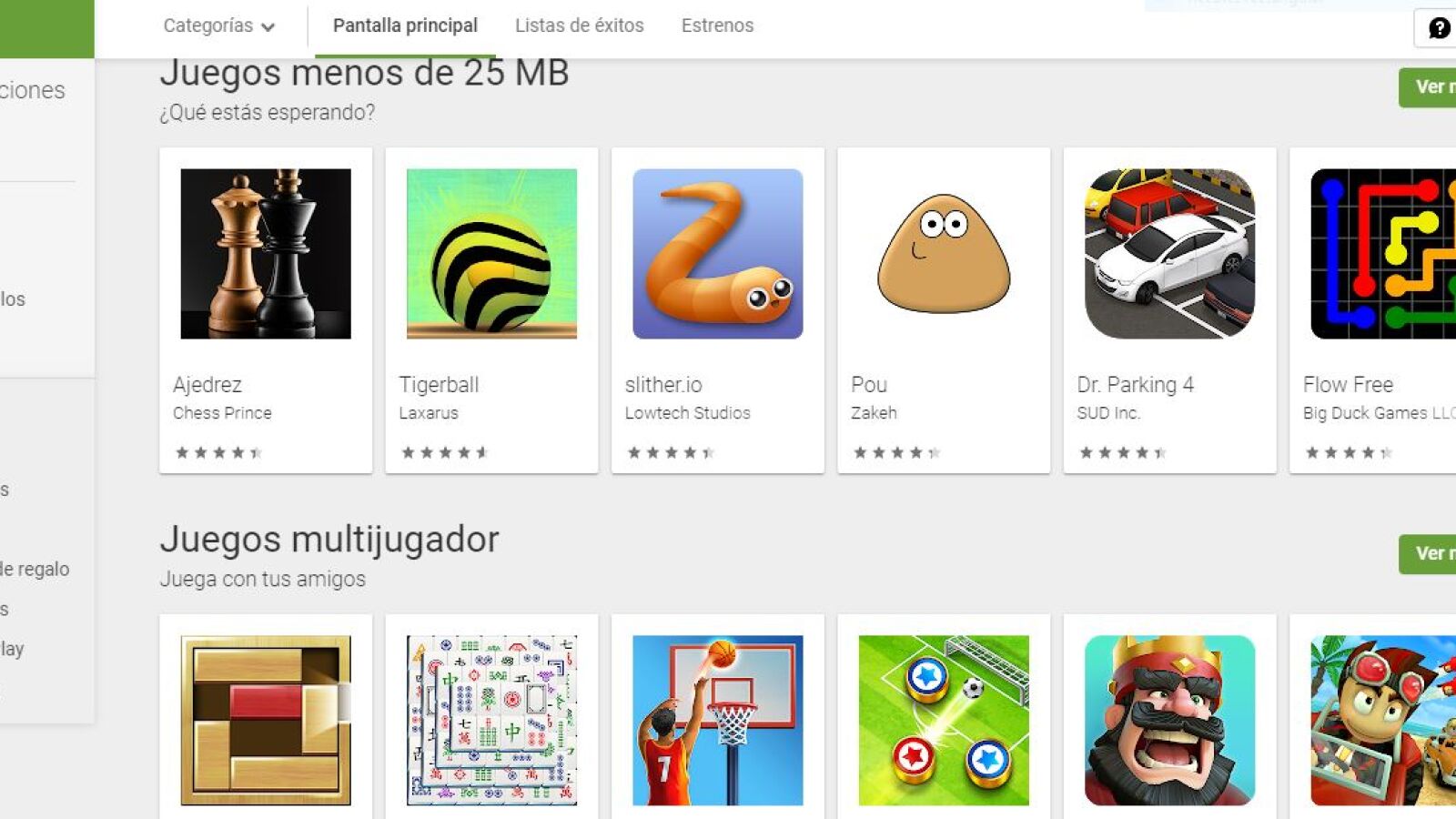This screenshot has width=1456, height=819.
Task: View the Dr. Parking 4 card
Action: [1169, 309]
